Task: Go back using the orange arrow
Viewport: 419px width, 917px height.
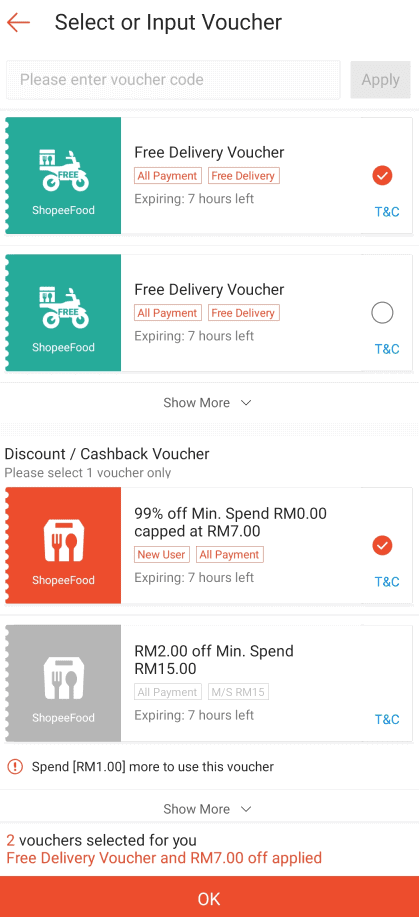Action: [x=18, y=23]
